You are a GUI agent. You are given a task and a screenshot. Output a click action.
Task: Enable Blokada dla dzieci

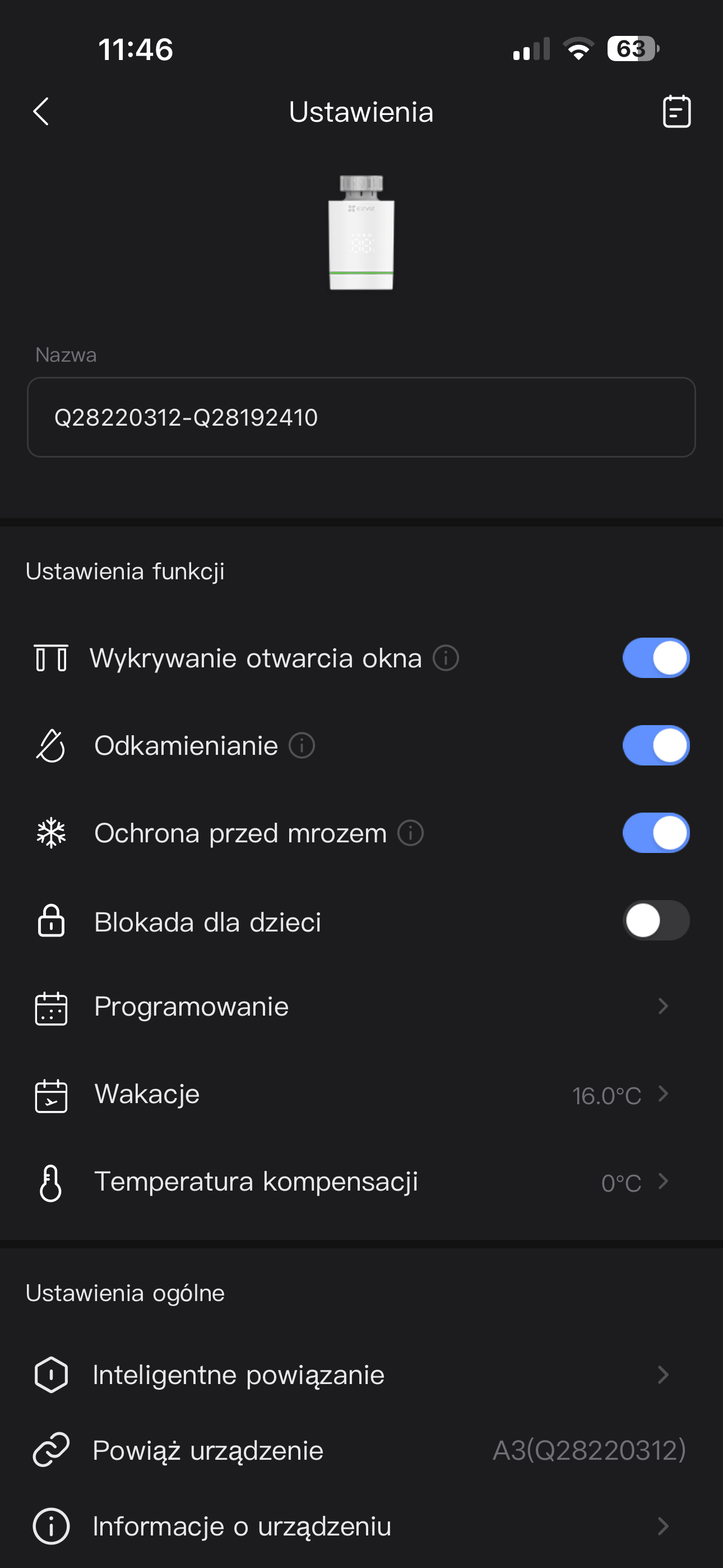[x=655, y=920]
